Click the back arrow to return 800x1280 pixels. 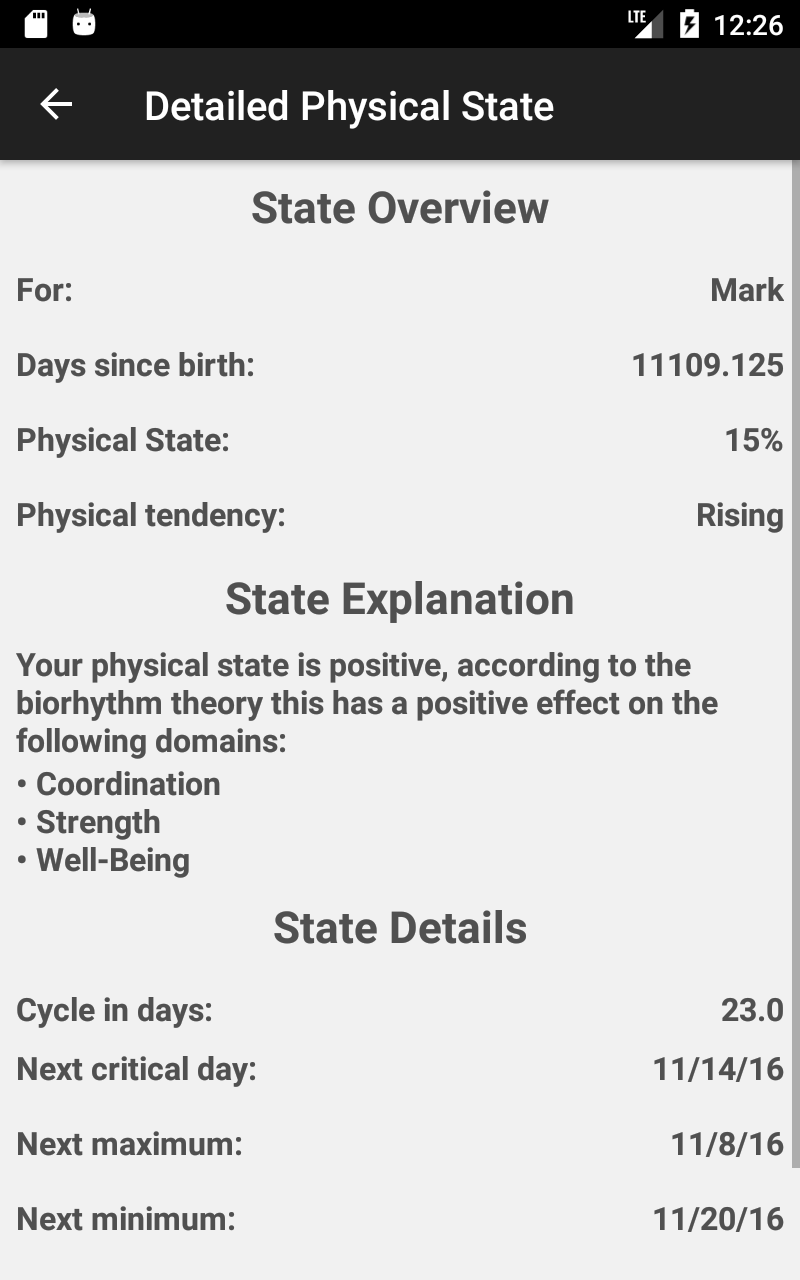(55, 103)
